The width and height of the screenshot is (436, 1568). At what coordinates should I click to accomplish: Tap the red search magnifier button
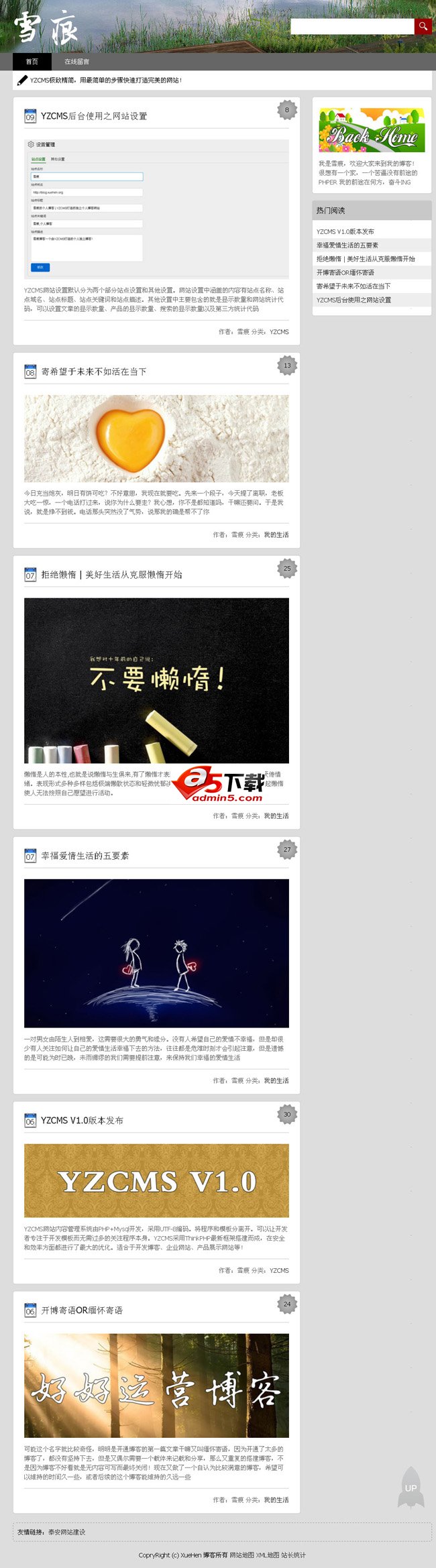[423, 26]
